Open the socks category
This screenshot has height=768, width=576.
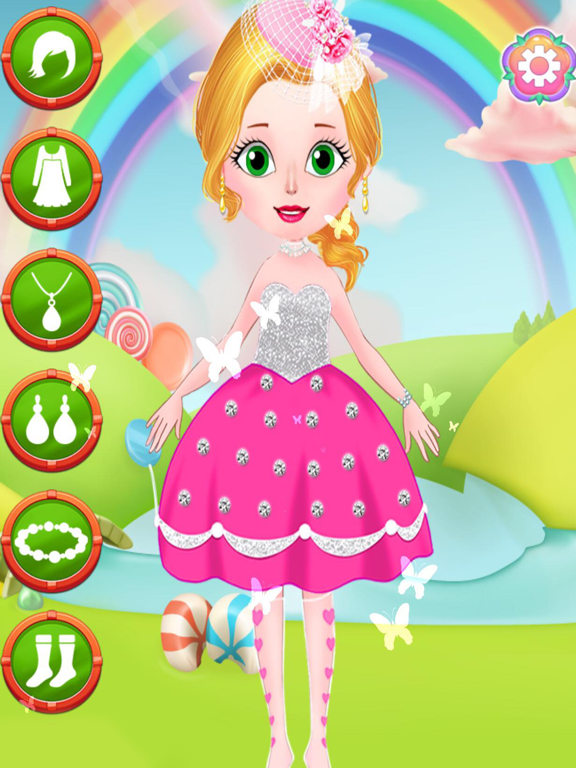click(51, 662)
